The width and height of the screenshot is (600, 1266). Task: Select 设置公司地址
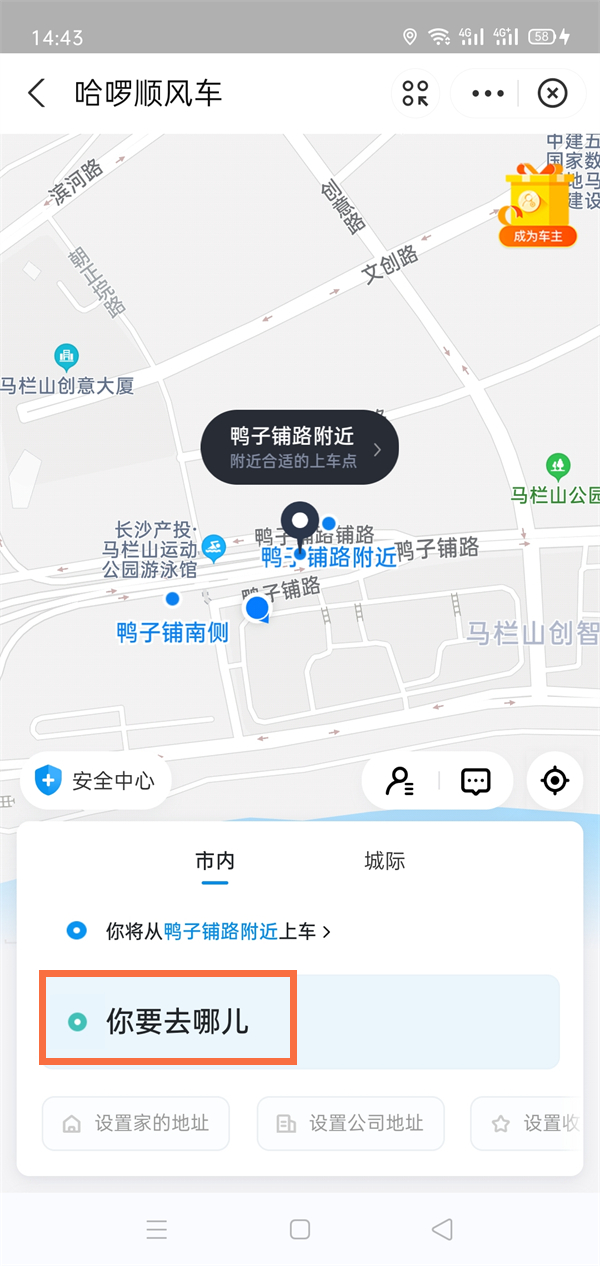350,1123
